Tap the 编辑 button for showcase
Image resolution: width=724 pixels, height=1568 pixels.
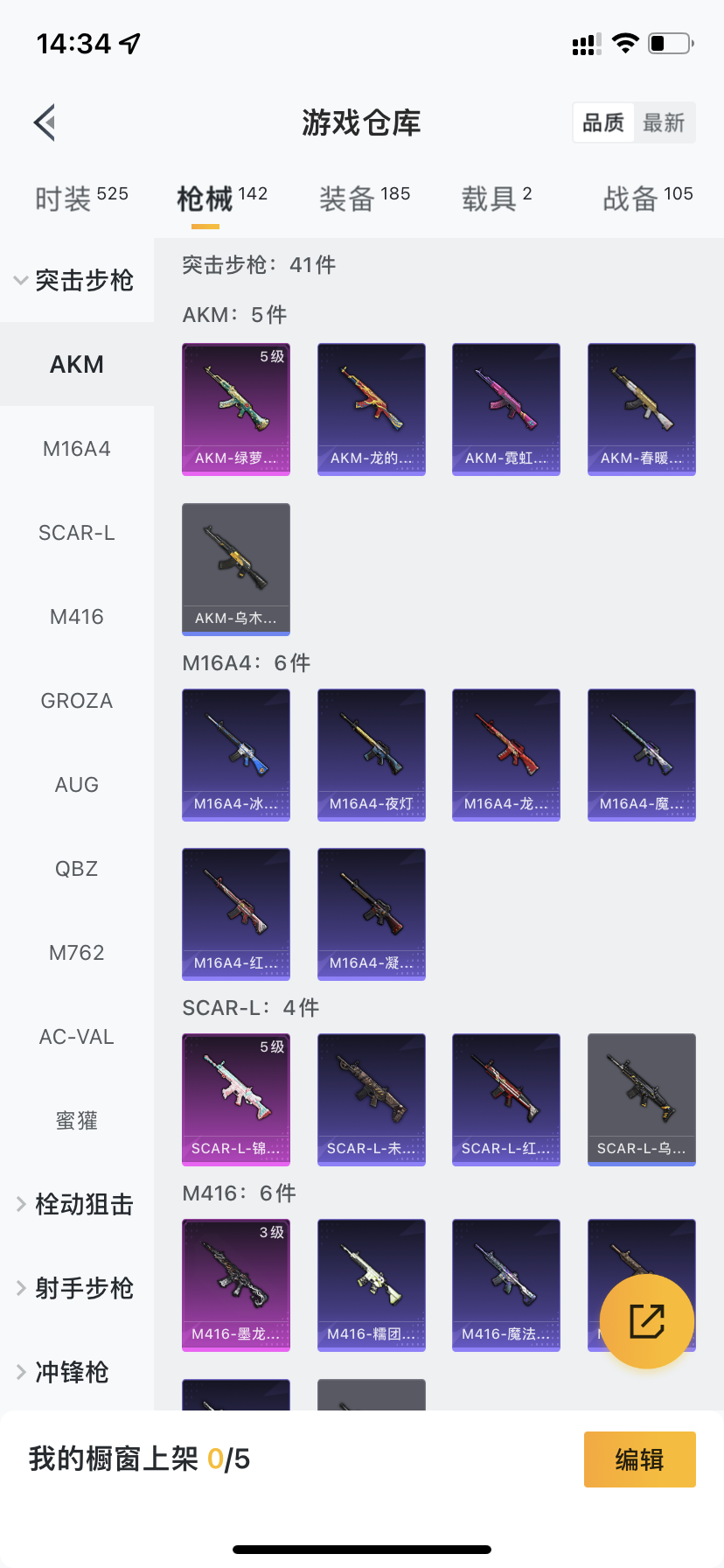click(x=639, y=1459)
